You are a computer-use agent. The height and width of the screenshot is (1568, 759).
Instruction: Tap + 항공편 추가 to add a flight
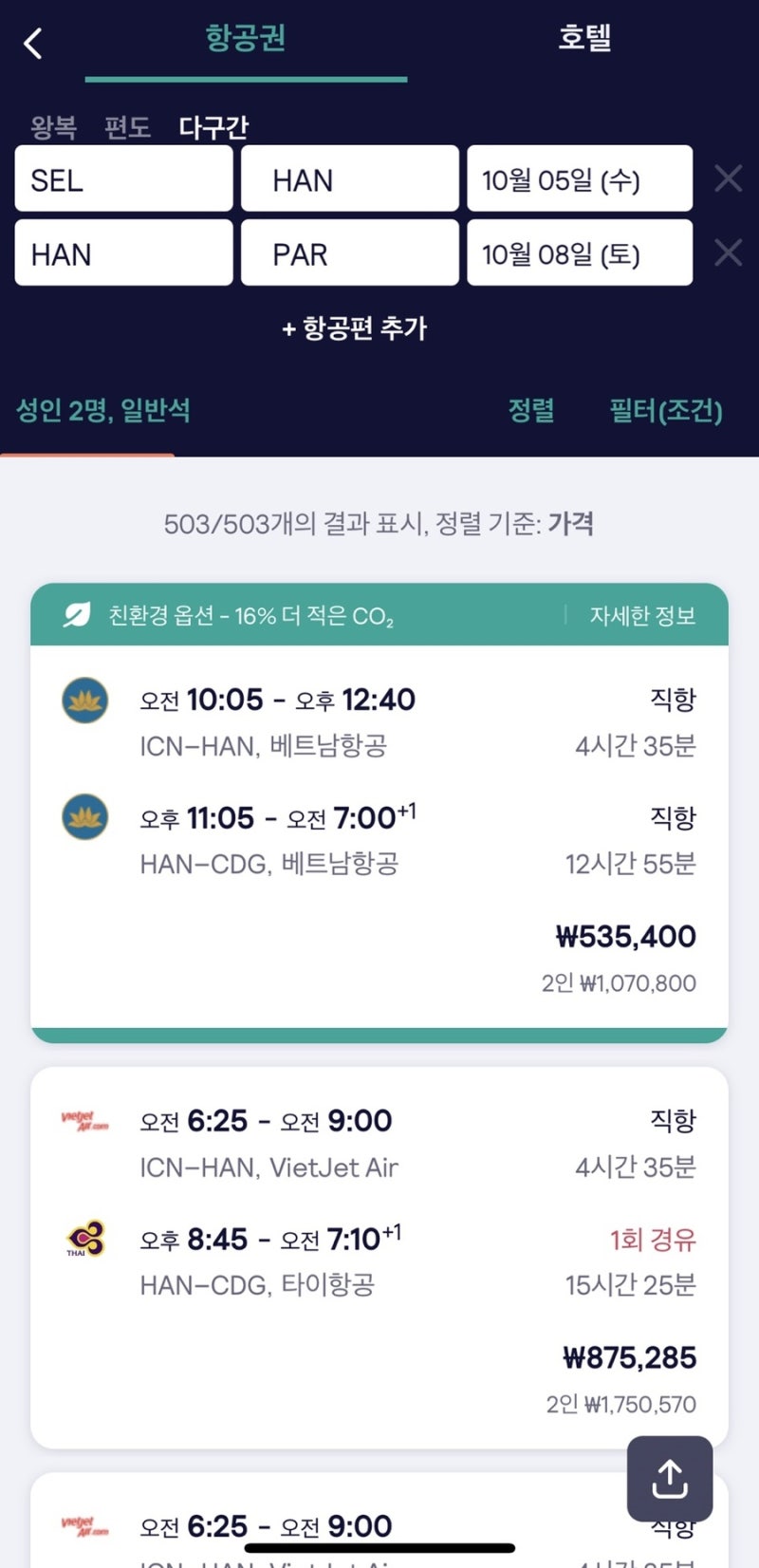[355, 328]
